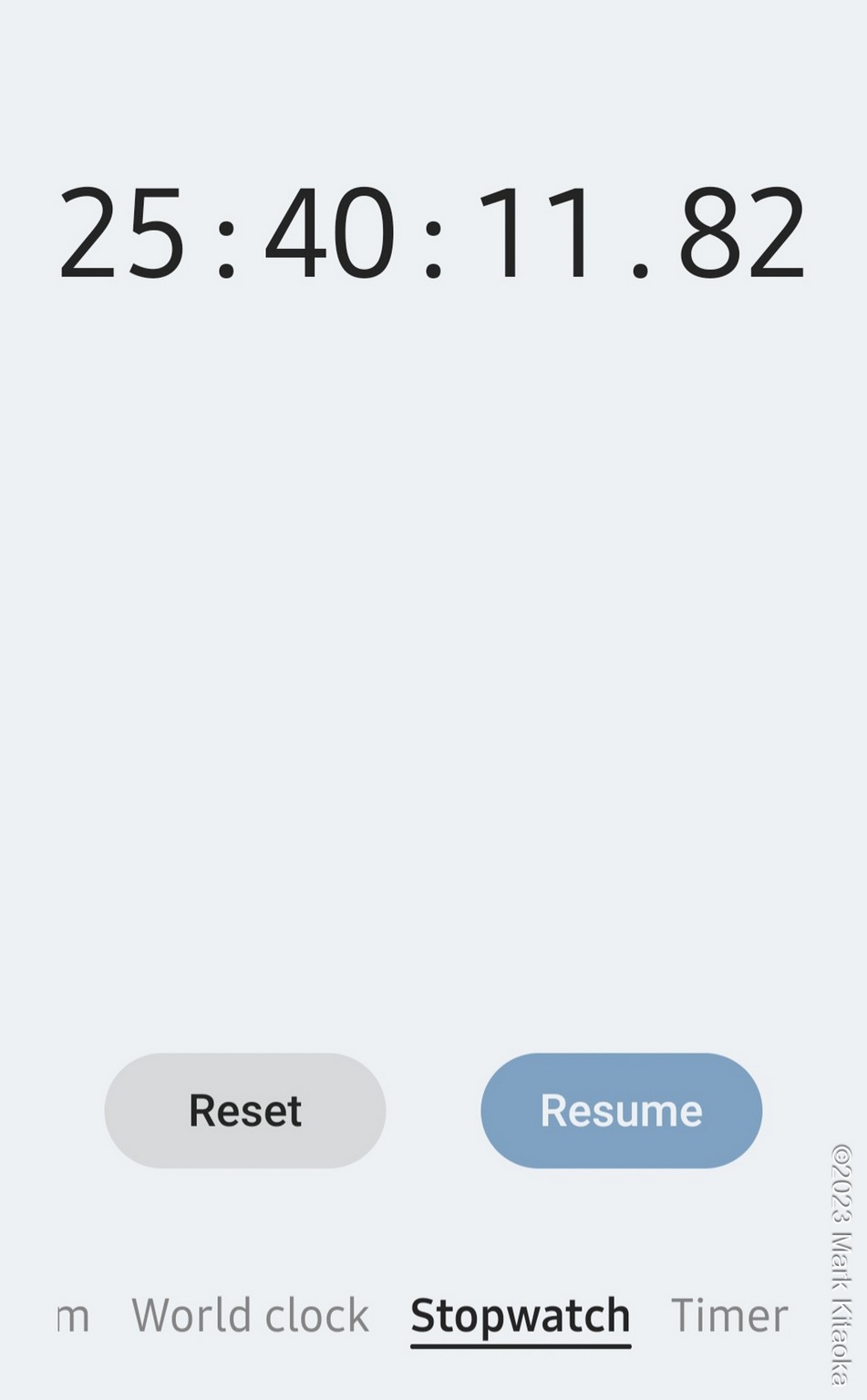Switch to the World clock tab
Viewport: 867px width, 1400px height.
[250, 1315]
